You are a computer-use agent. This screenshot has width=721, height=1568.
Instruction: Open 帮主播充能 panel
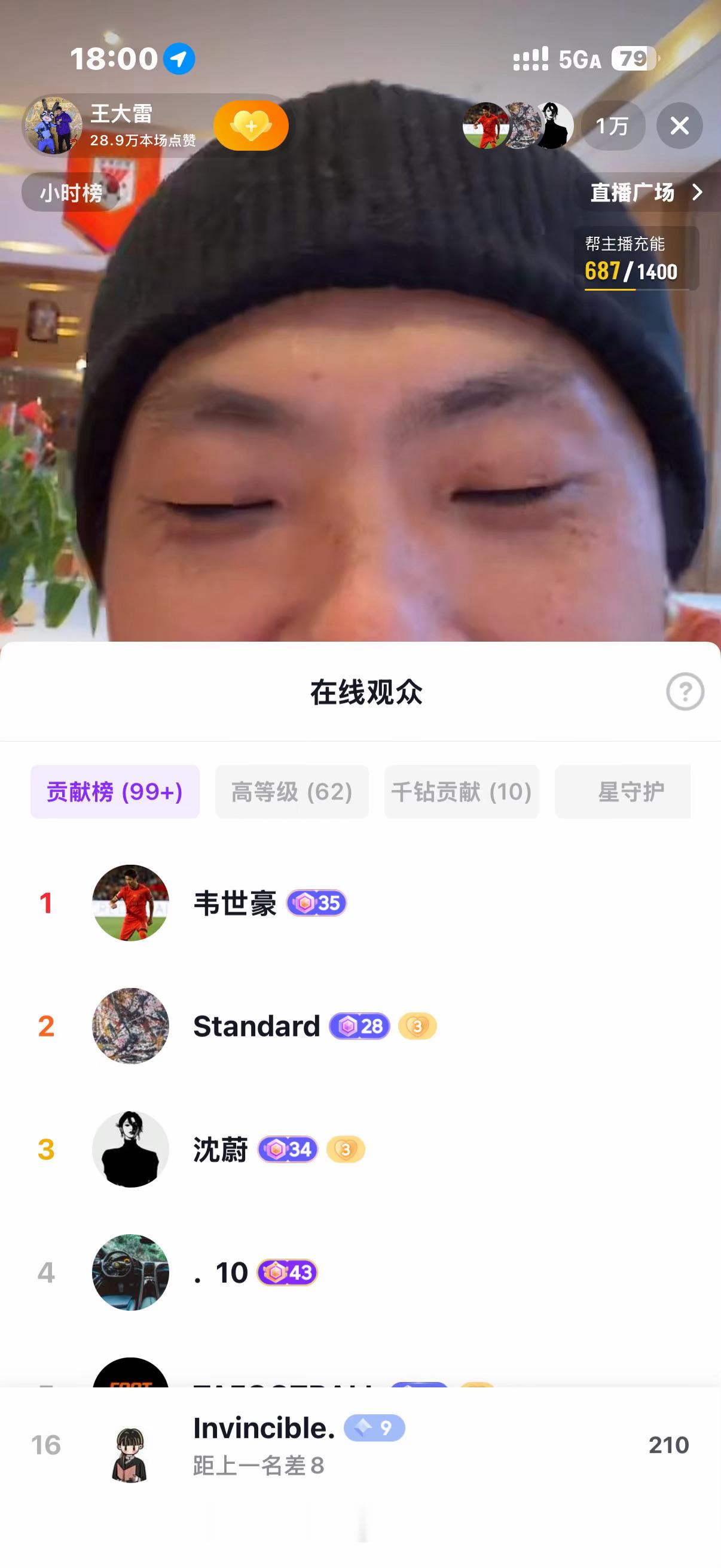pos(624,243)
